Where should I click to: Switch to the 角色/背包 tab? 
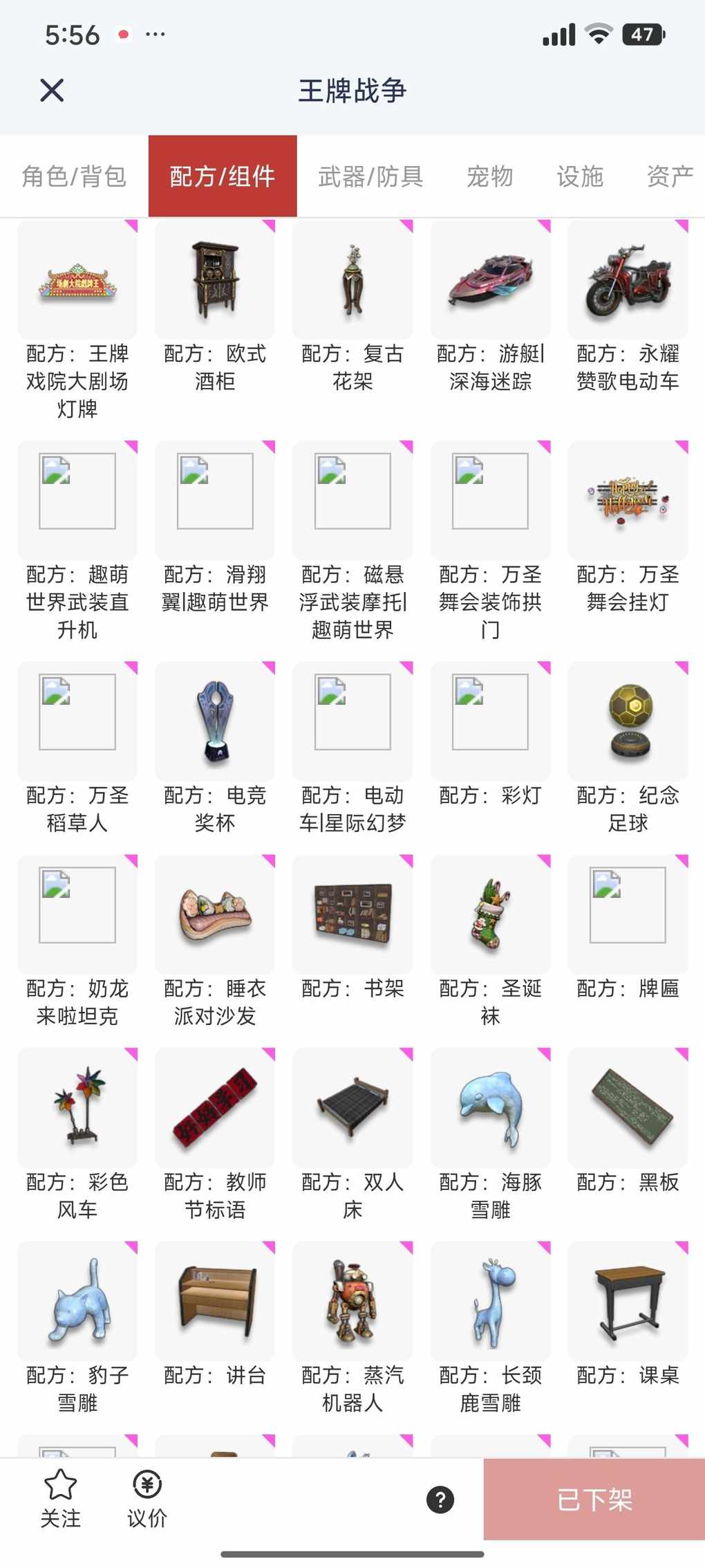click(74, 176)
